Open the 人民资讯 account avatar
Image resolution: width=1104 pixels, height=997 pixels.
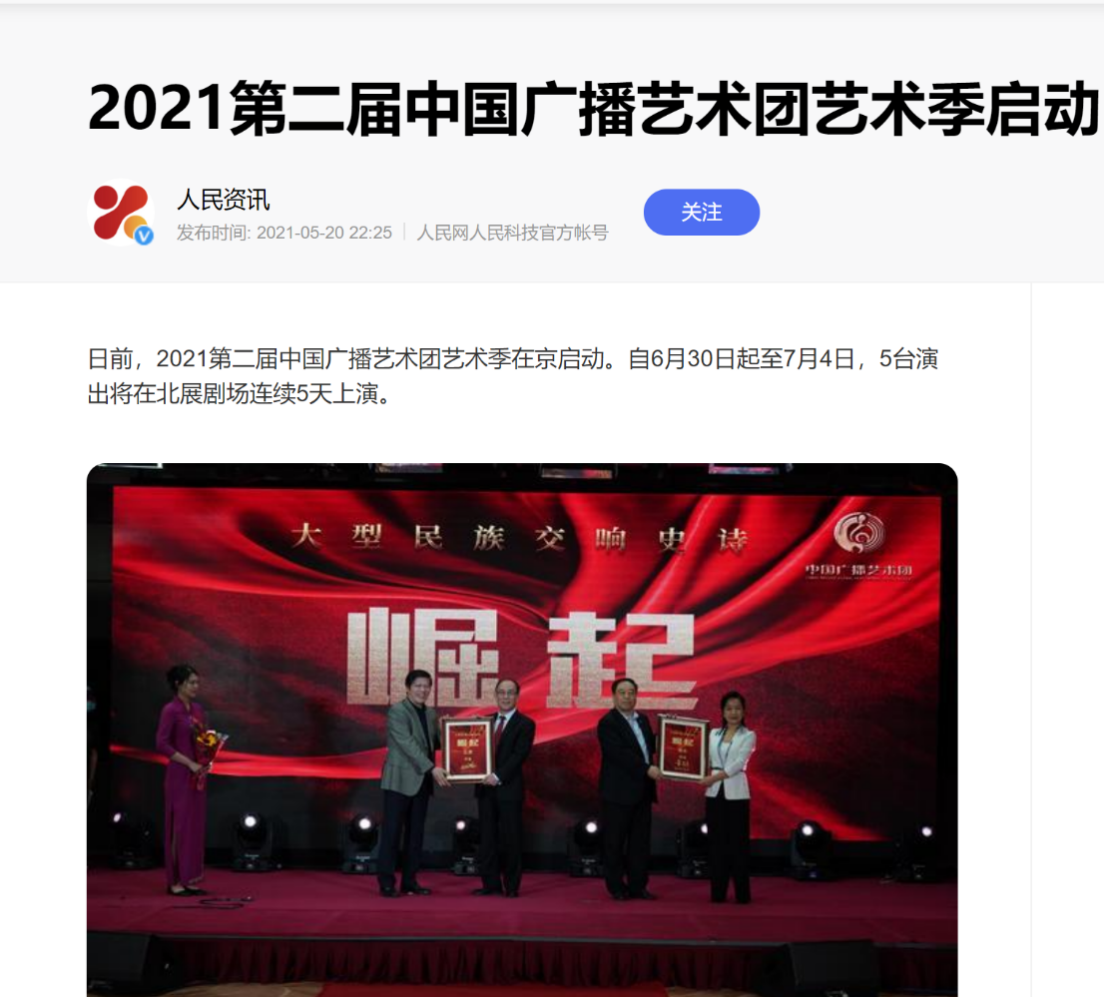pyautogui.click(x=120, y=212)
